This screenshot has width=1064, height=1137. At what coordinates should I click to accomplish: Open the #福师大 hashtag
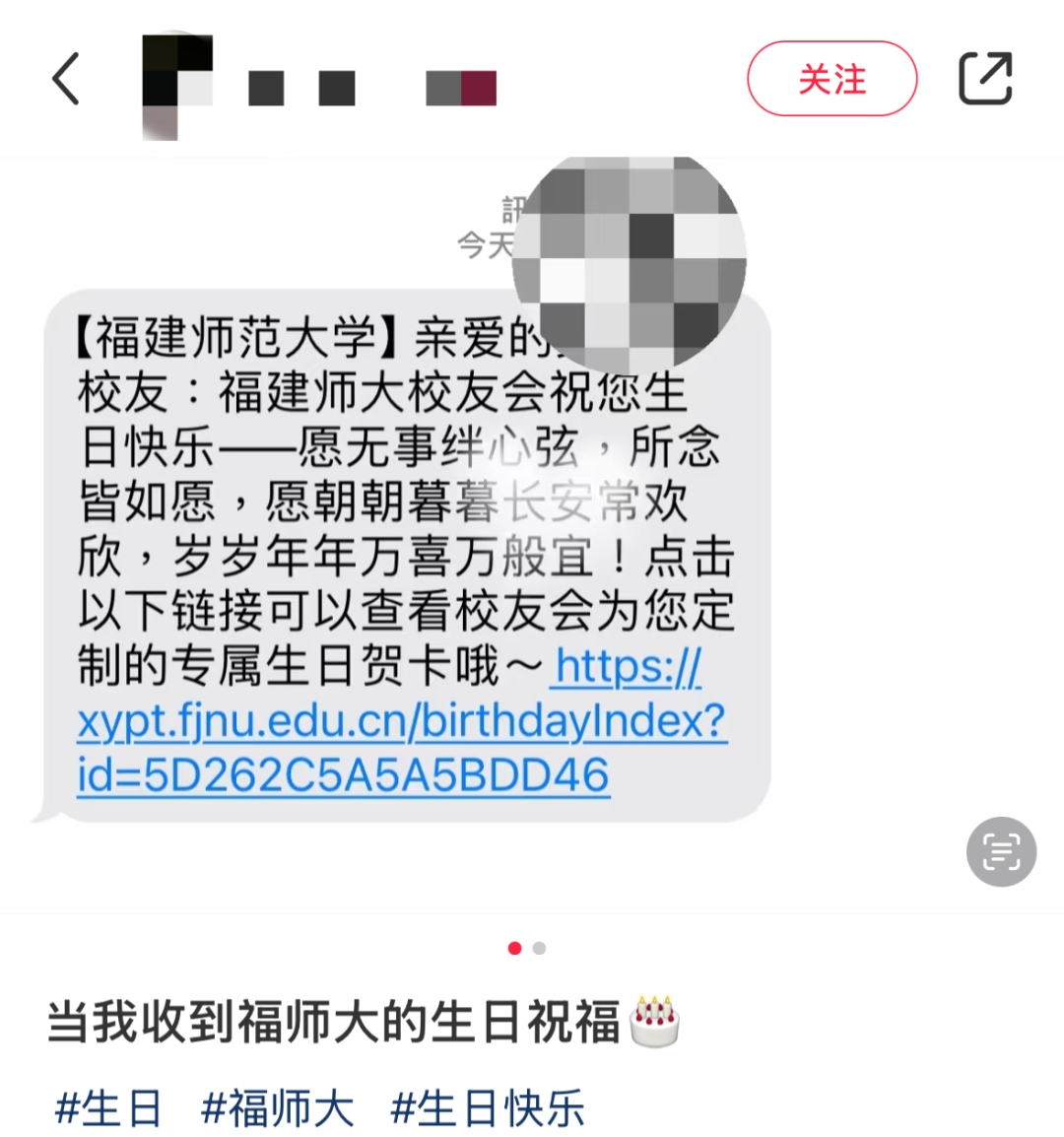pyautogui.click(x=277, y=1108)
